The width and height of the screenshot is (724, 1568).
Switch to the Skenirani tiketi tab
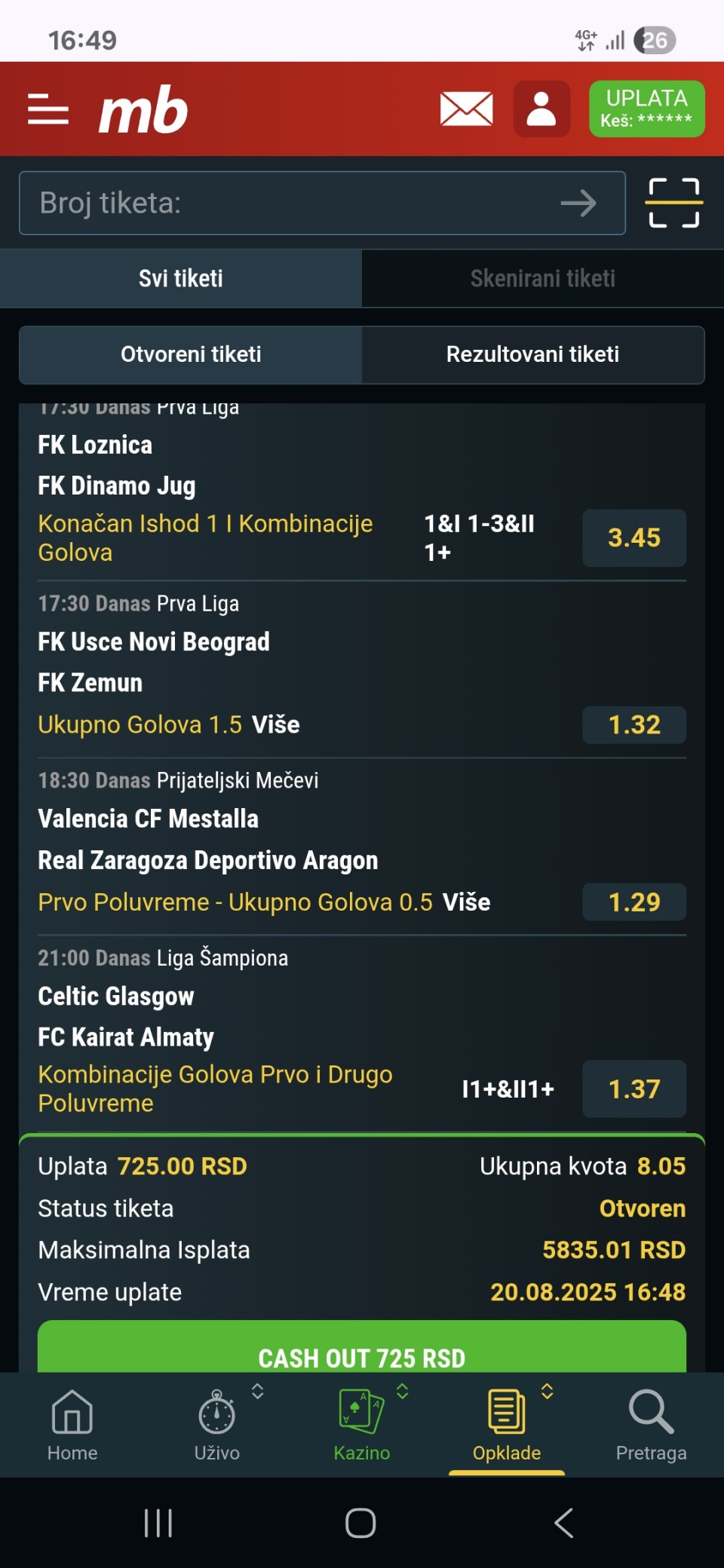pos(542,278)
